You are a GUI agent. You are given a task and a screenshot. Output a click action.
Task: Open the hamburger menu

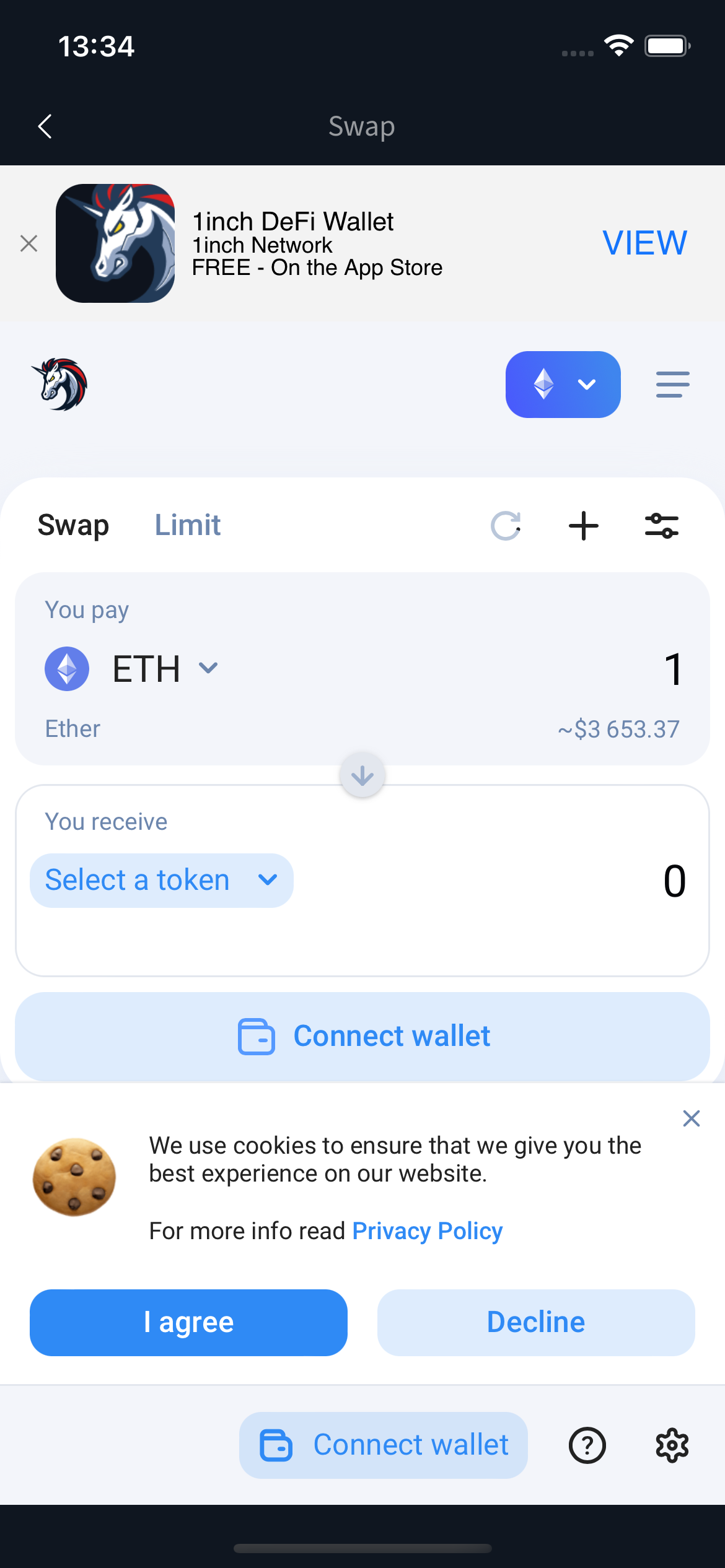tap(672, 385)
